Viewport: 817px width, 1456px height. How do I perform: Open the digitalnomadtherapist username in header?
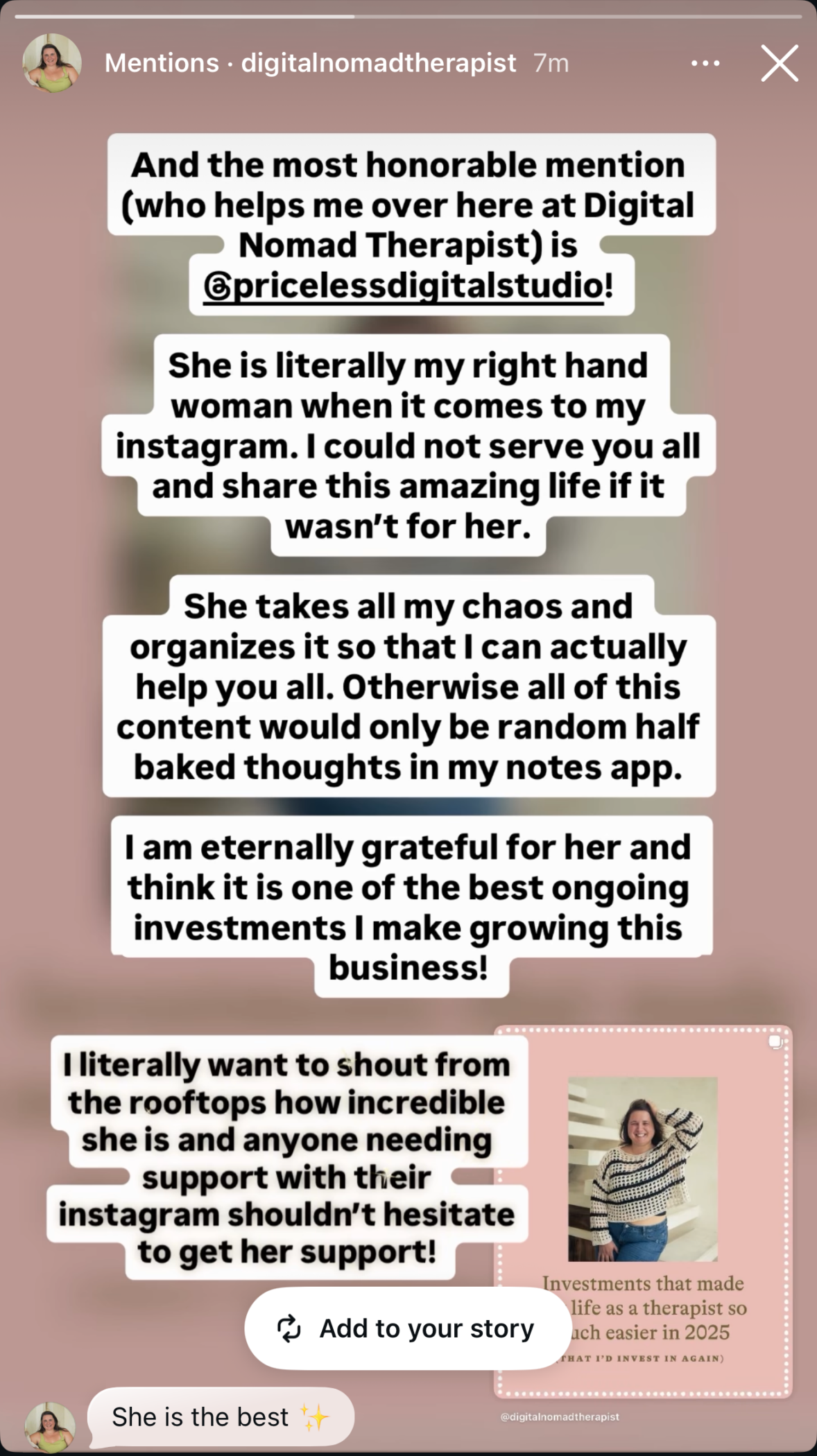pyautogui.click(x=378, y=63)
